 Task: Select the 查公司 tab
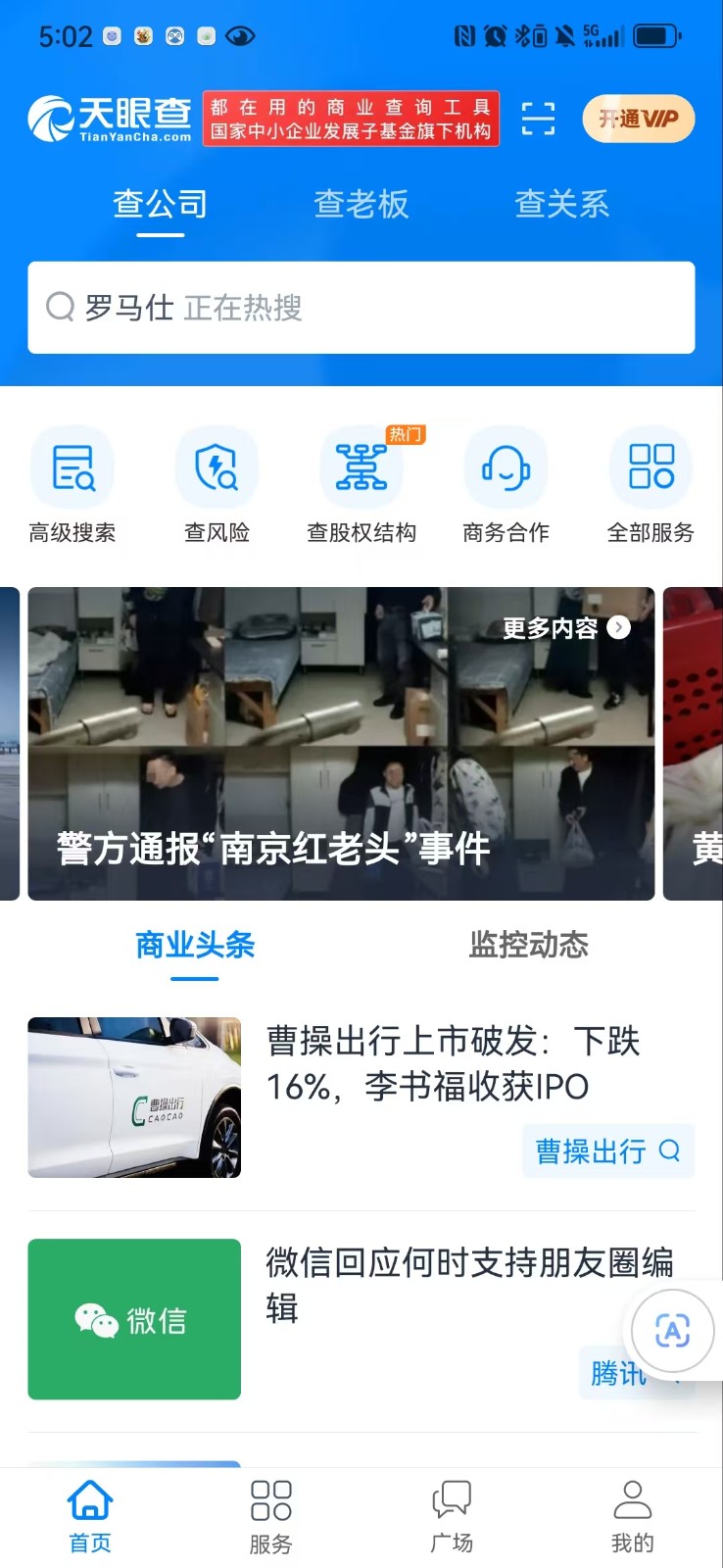tap(160, 204)
